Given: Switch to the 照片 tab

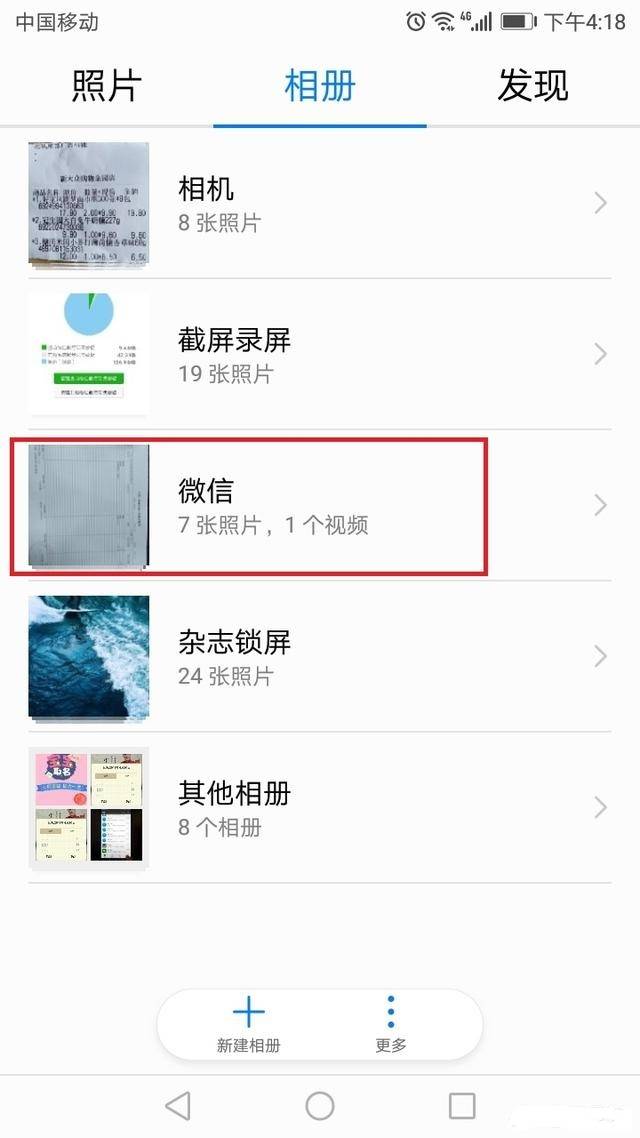Looking at the screenshot, I should [x=106, y=86].
